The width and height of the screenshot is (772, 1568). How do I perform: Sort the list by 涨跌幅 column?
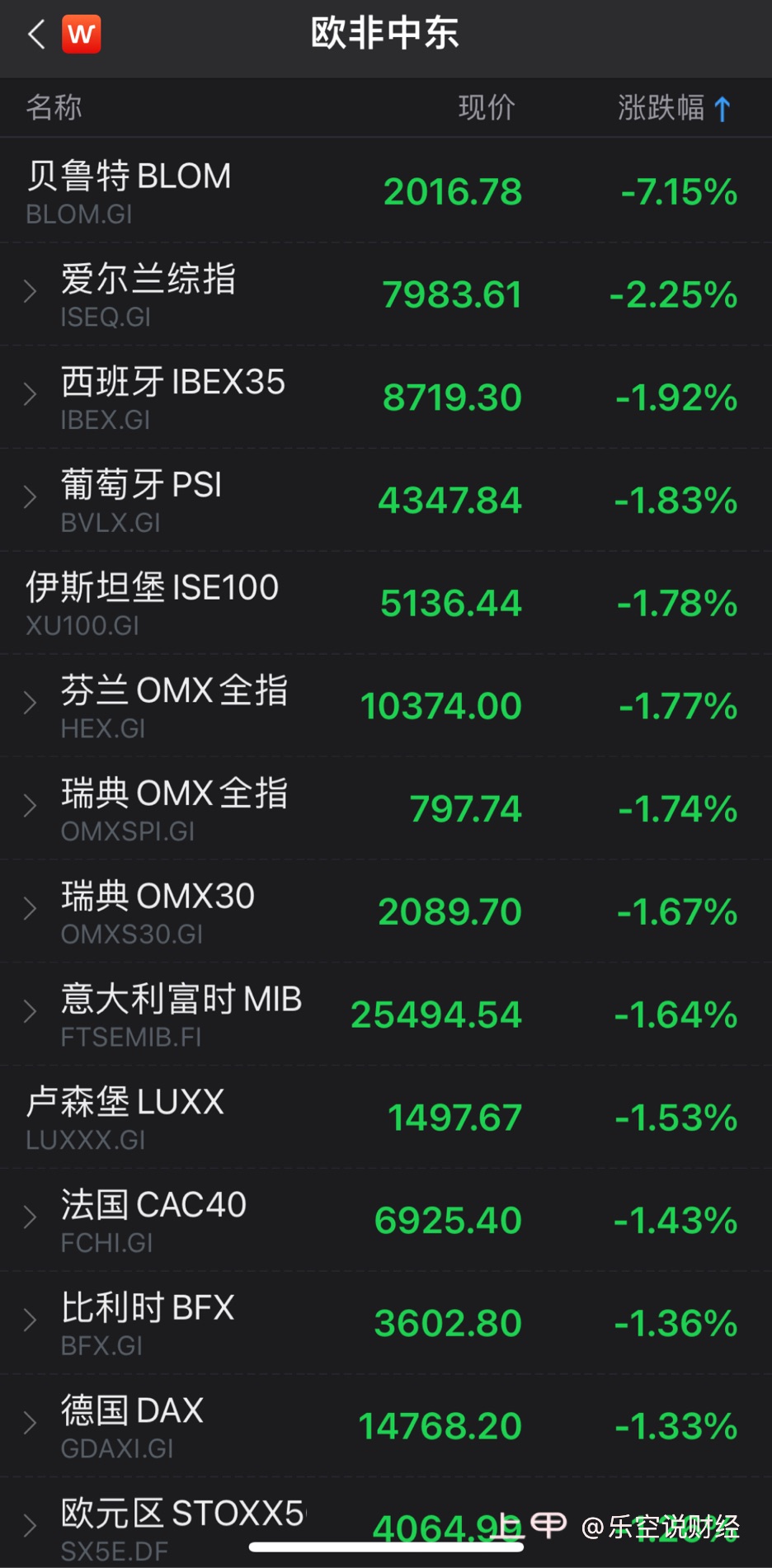pyautogui.click(x=674, y=107)
